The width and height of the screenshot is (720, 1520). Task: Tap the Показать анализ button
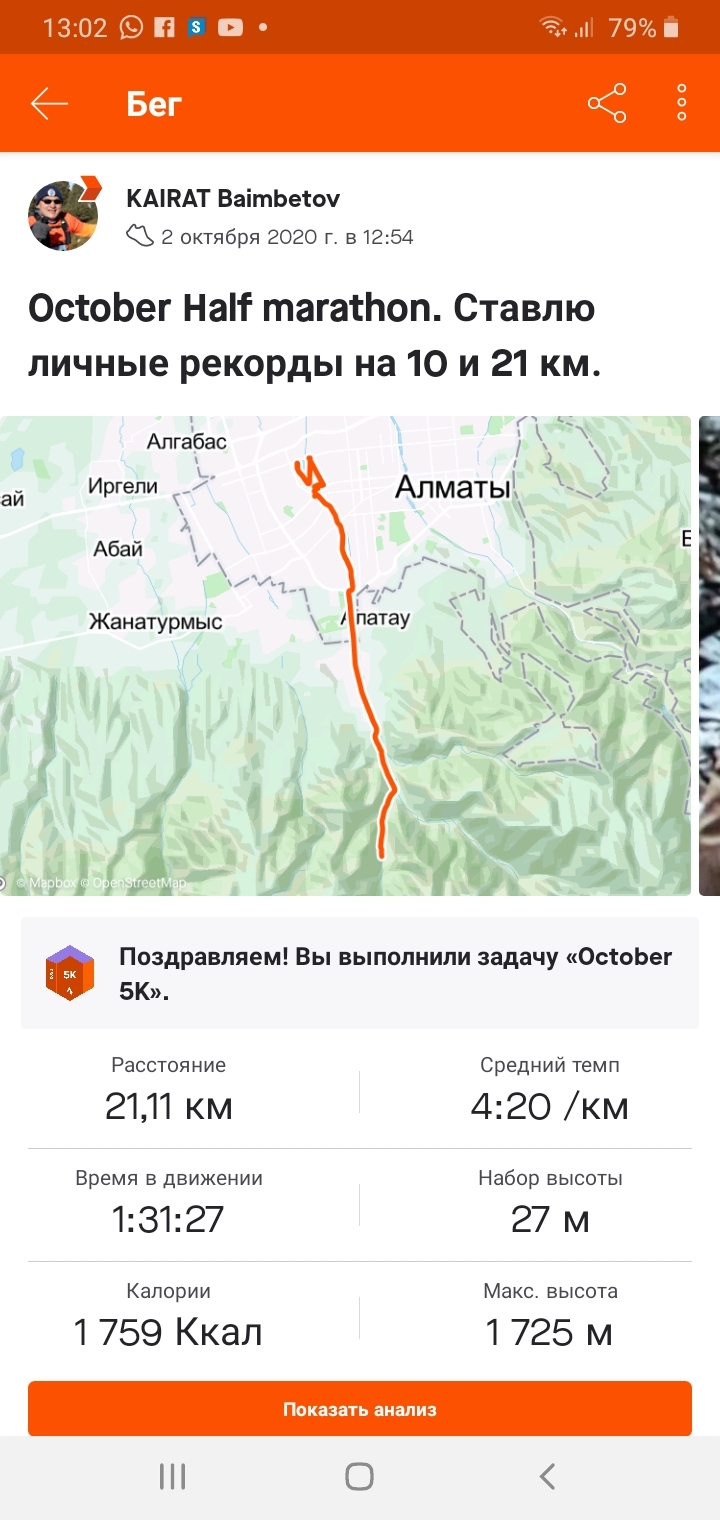[x=360, y=1410]
